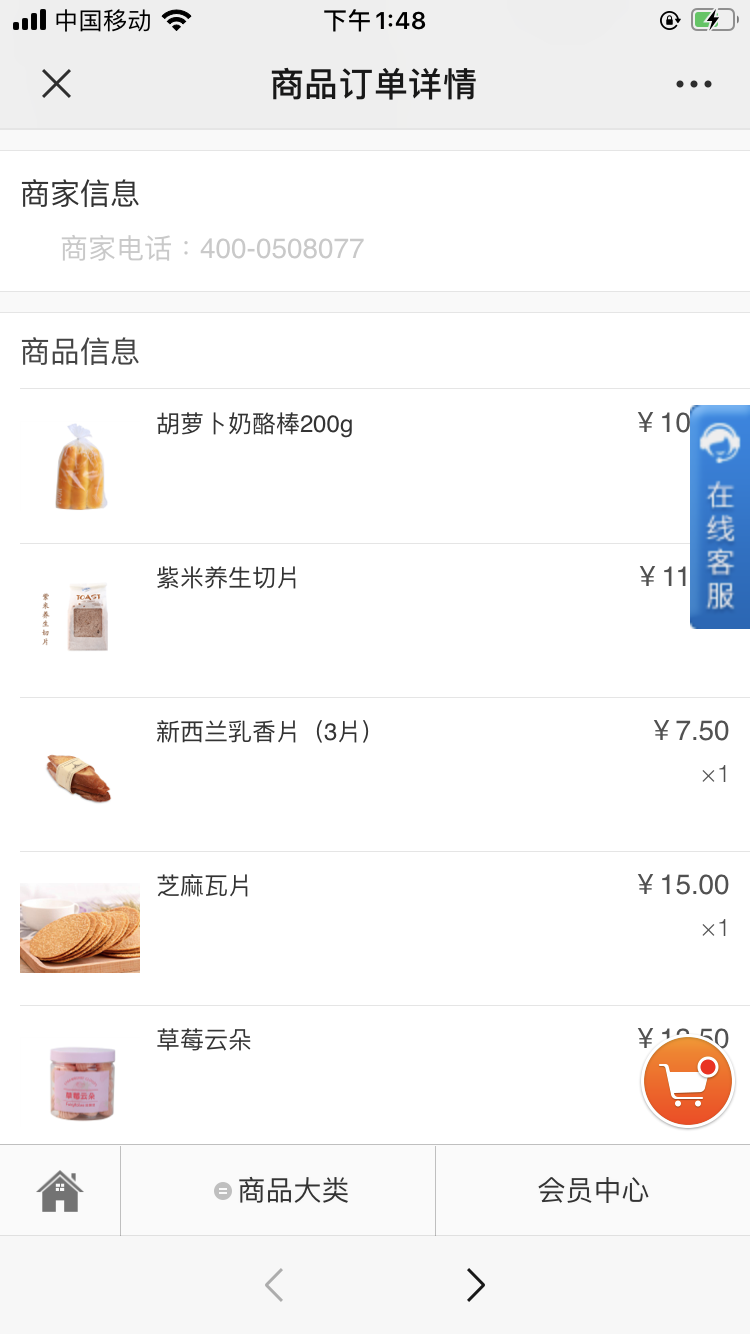Switch to 会员中心 member center
The image size is (750, 1334).
tap(593, 1191)
